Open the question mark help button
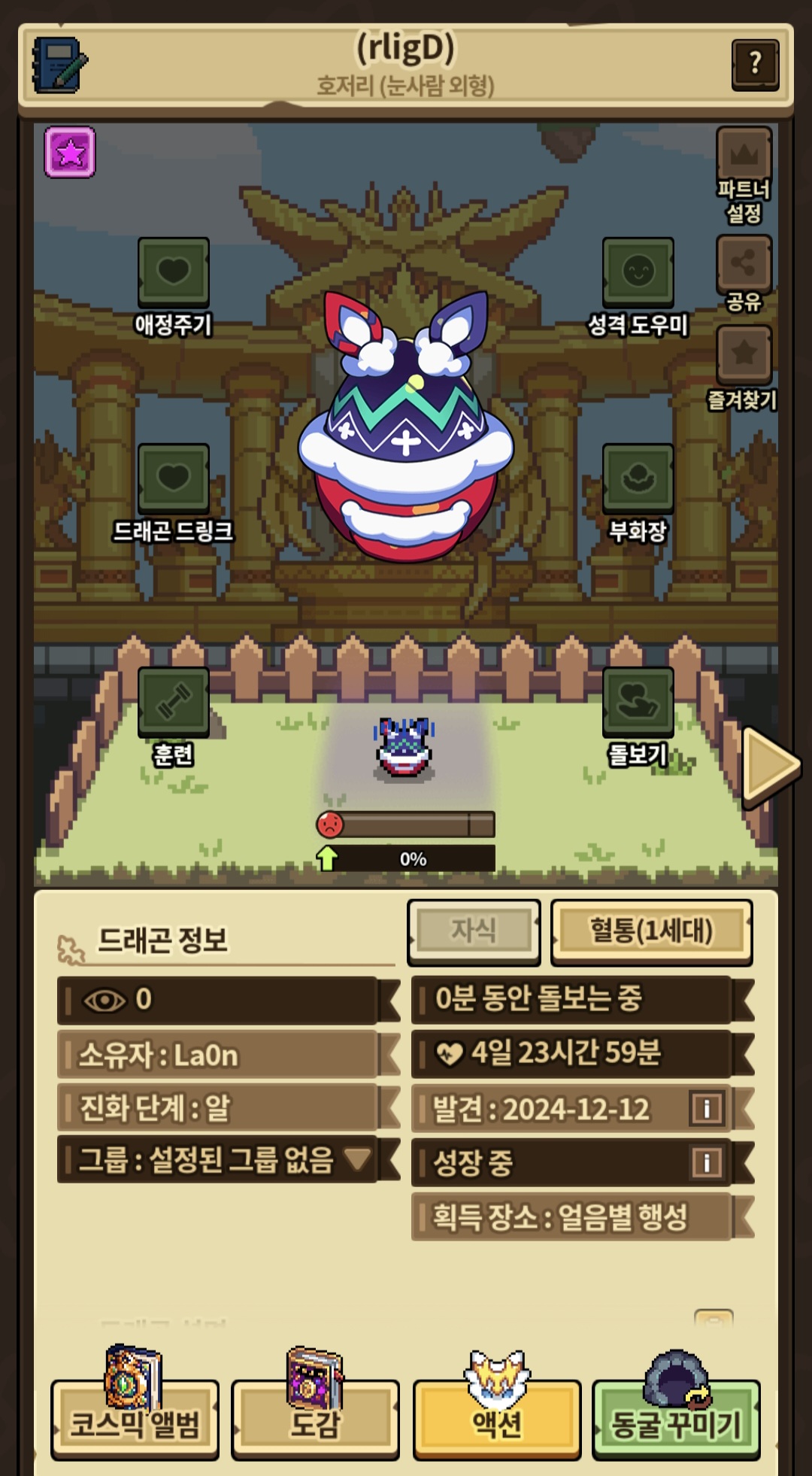 coord(755,63)
